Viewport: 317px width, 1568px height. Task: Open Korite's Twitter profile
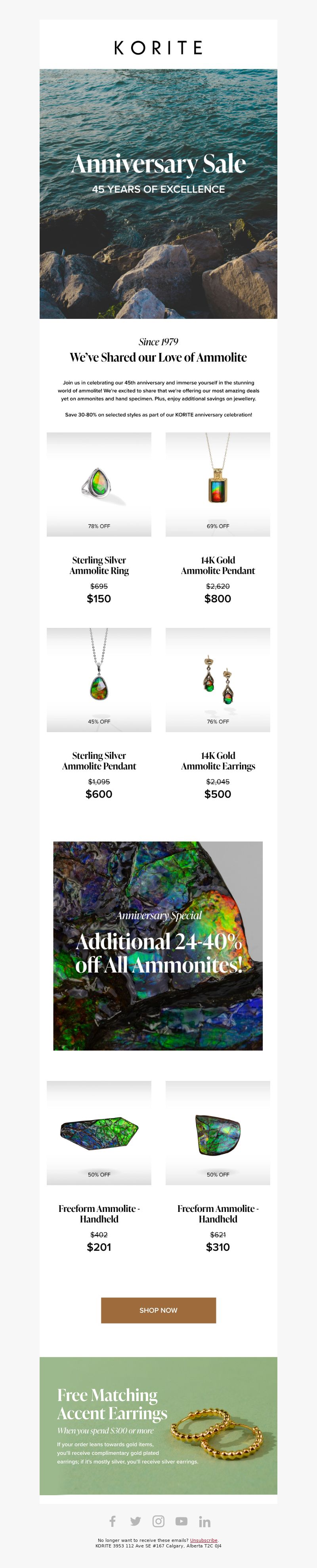click(136, 1521)
